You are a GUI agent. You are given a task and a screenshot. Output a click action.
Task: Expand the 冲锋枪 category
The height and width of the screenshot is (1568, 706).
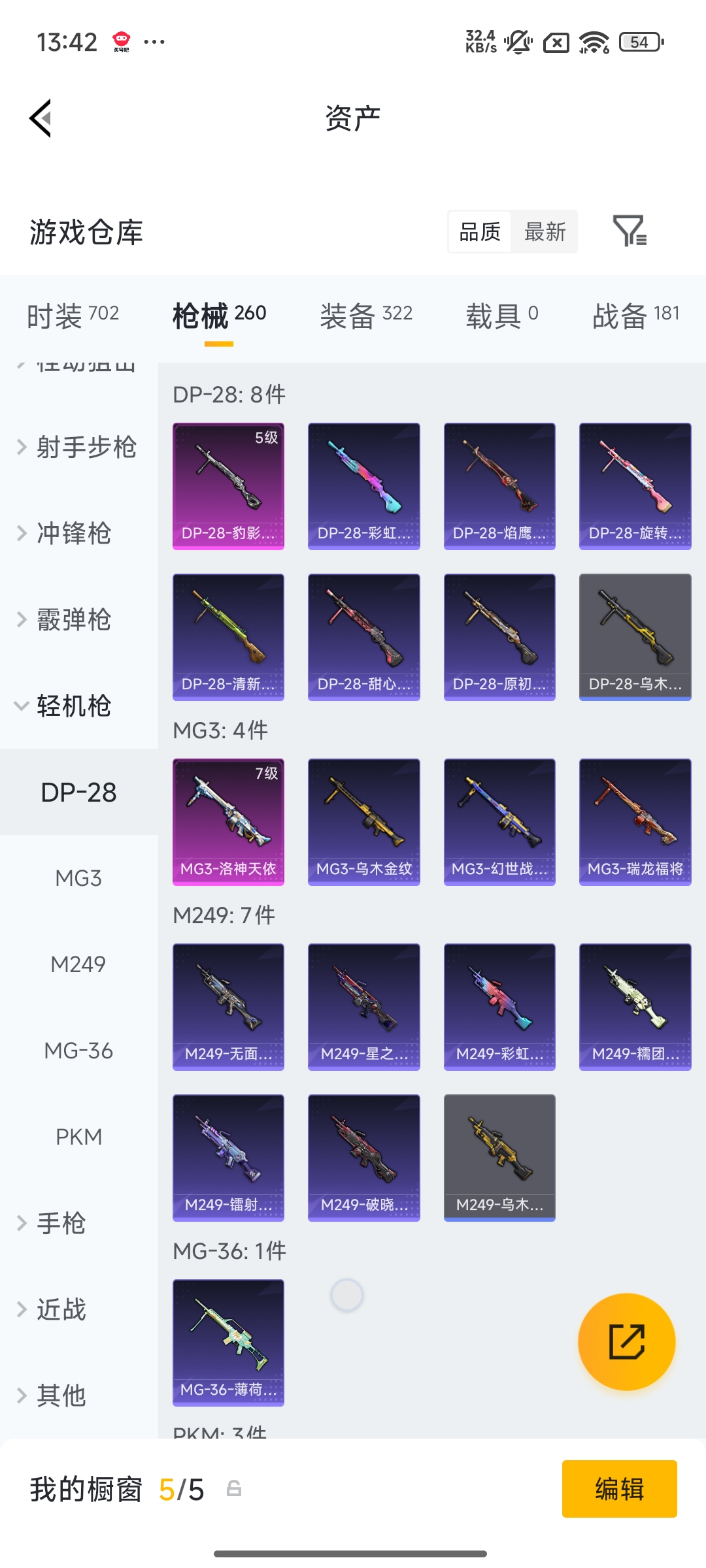(73, 534)
